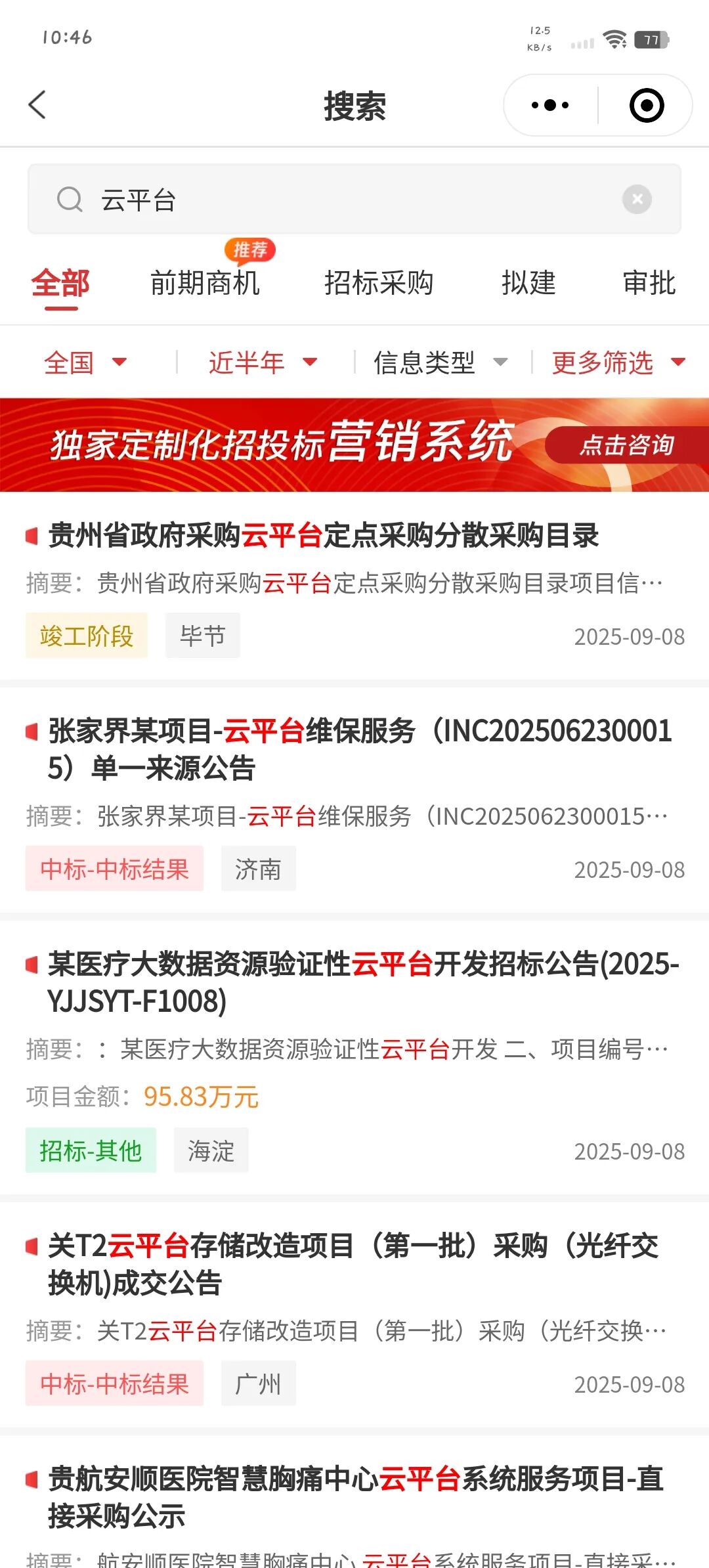
Task: Expand the 全国 region filter
Action: (x=85, y=362)
